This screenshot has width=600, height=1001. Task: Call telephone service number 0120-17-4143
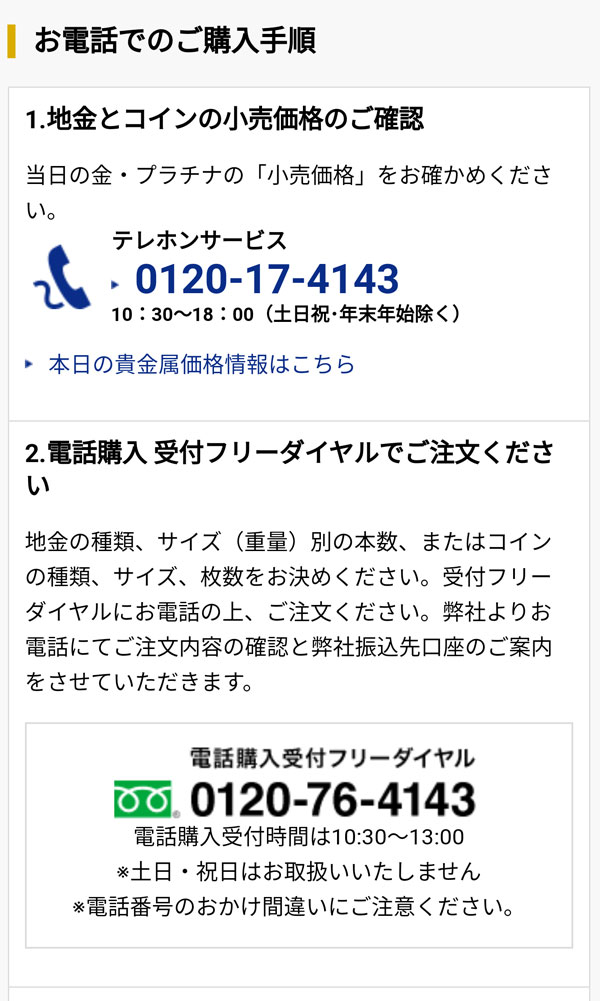pyautogui.click(x=266, y=279)
